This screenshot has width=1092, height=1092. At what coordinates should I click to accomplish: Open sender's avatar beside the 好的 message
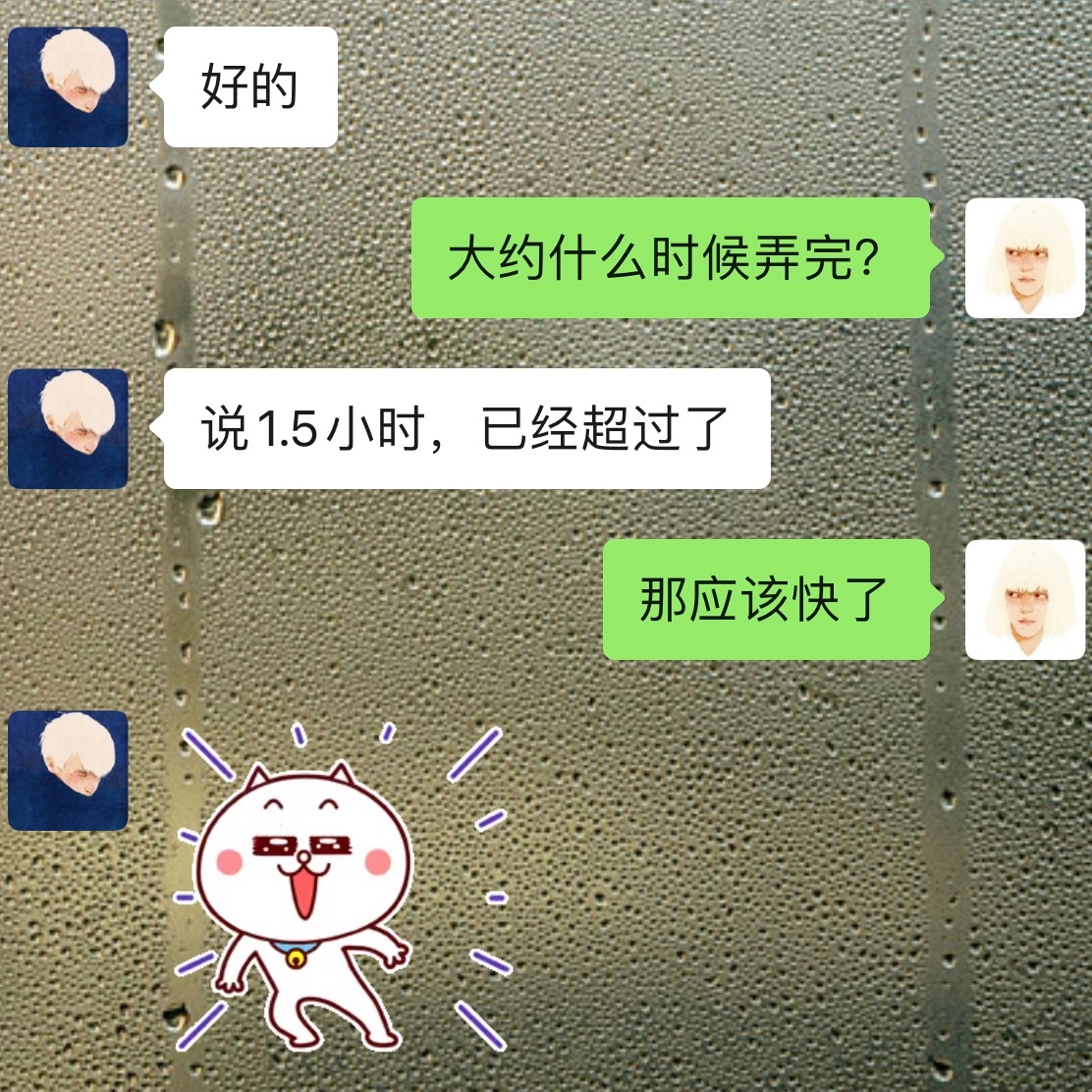click(x=68, y=87)
